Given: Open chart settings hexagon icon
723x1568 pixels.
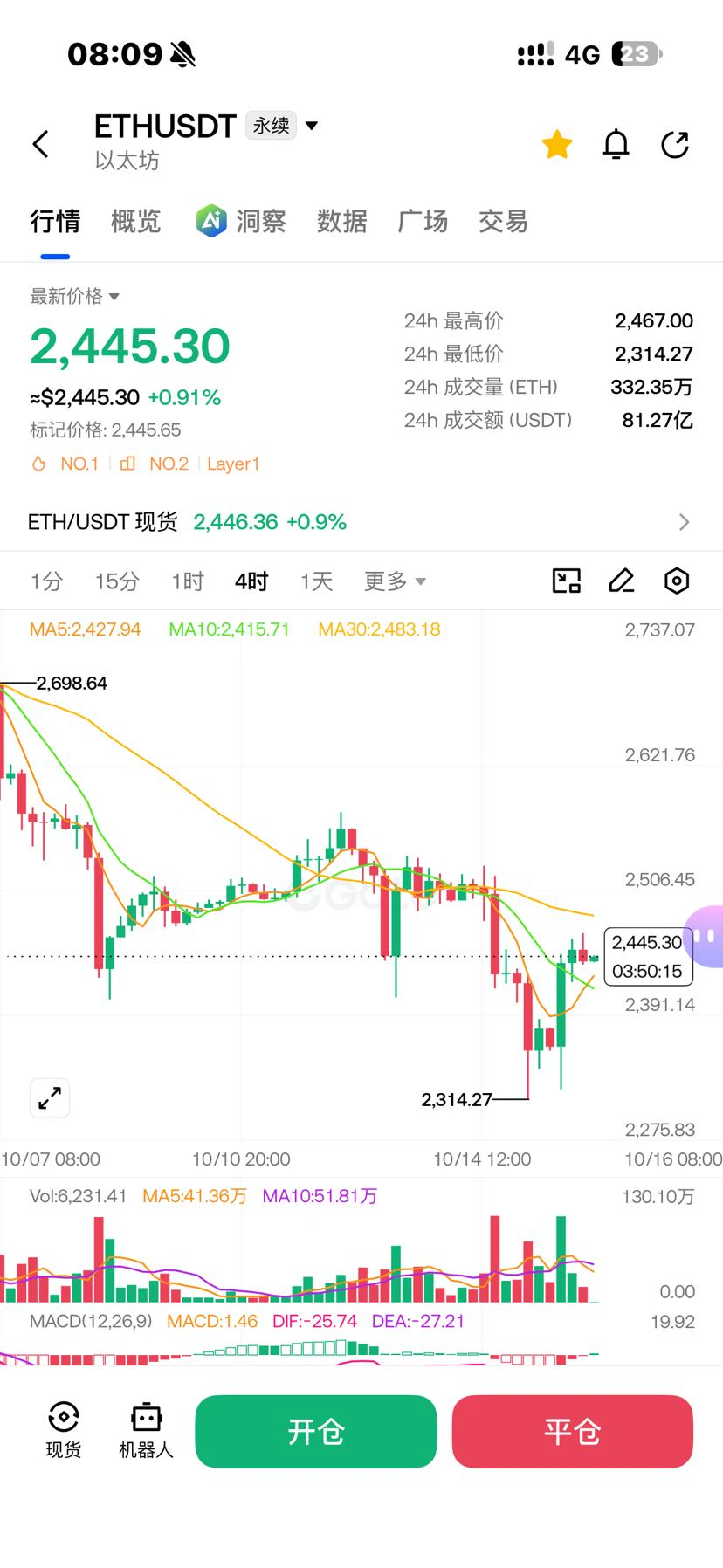Looking at the screenshot, I should (677, 581).
